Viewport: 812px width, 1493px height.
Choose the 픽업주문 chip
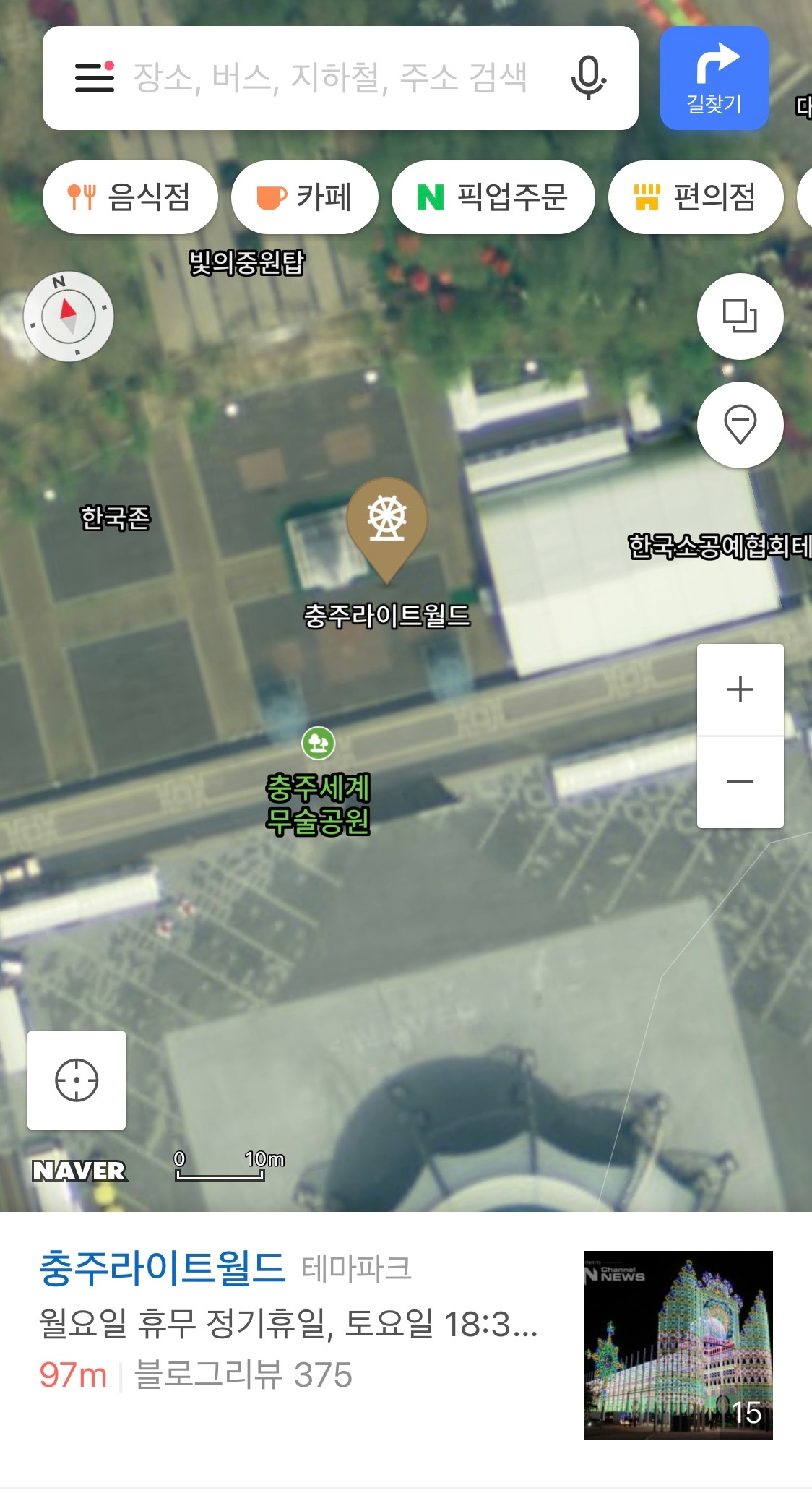pos(493,197)
